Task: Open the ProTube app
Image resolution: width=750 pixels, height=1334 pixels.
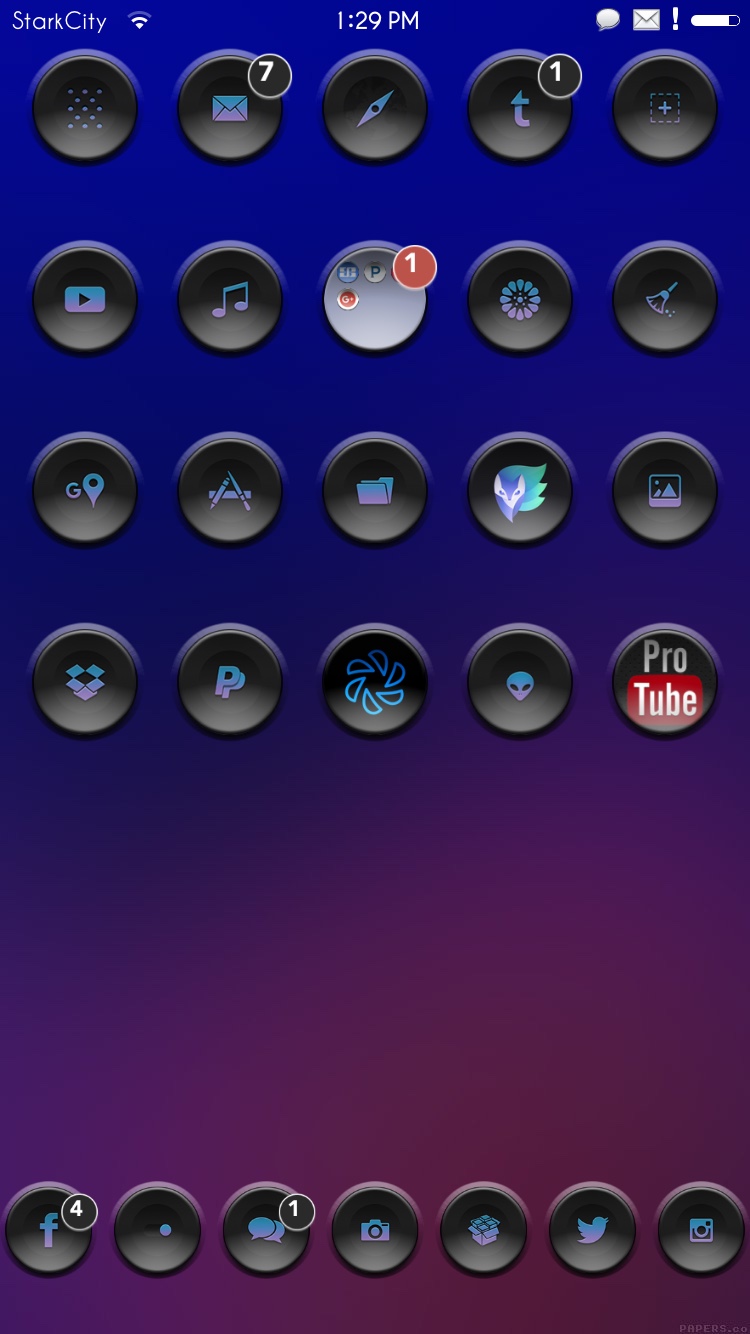Action: (x=665, y=682)
